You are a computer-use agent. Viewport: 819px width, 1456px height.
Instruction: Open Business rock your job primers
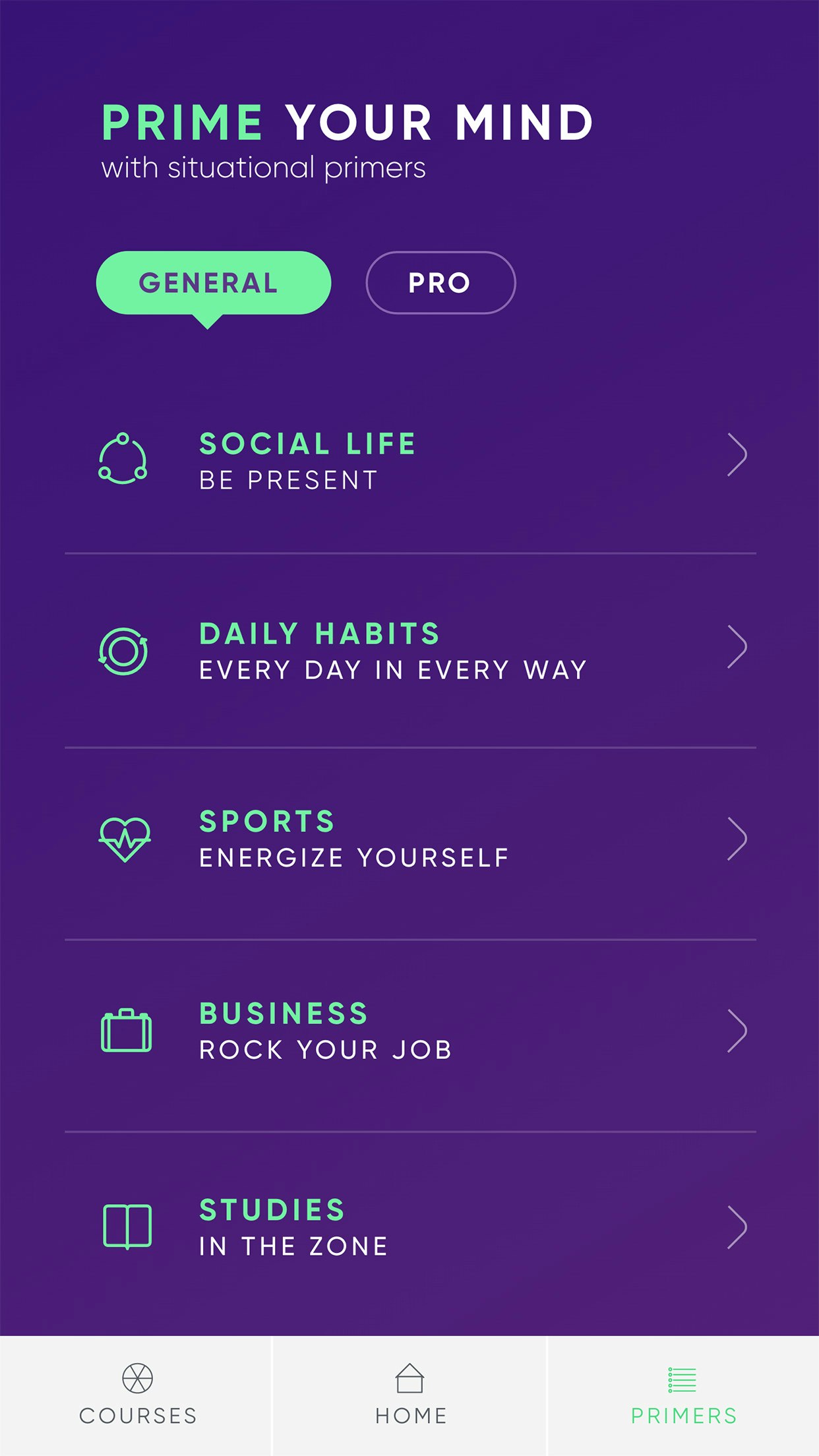409,1031
